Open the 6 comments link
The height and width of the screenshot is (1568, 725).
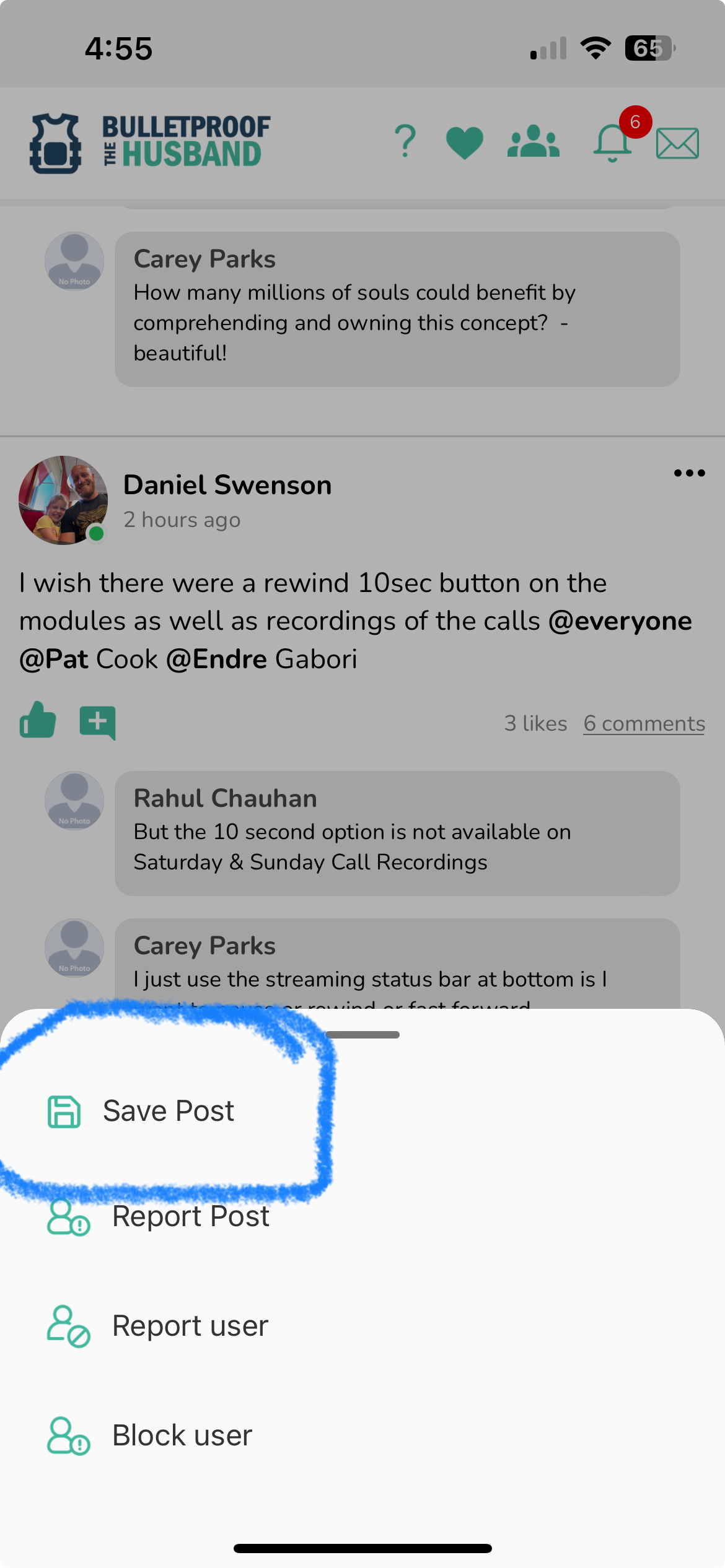[x=644, y=723]
